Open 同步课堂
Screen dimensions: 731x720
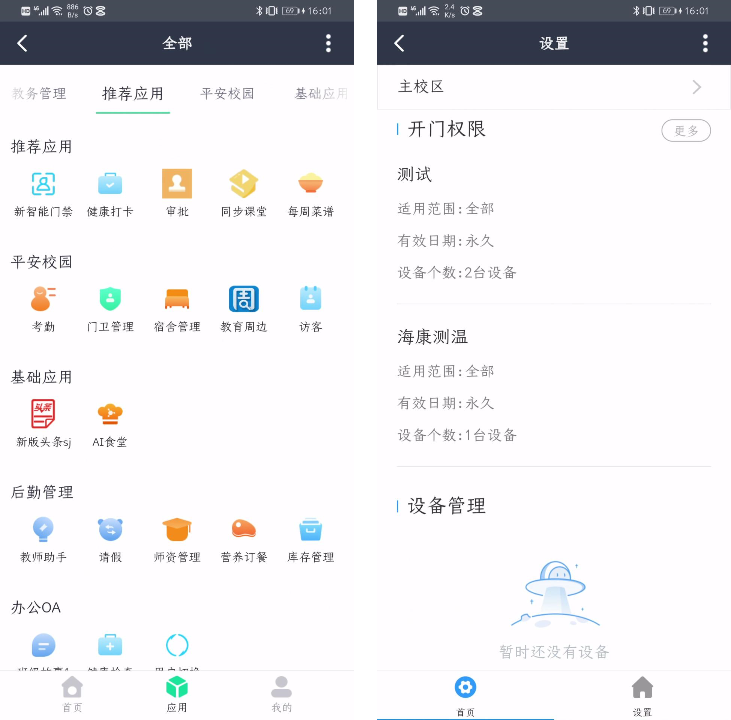(243, 193)
